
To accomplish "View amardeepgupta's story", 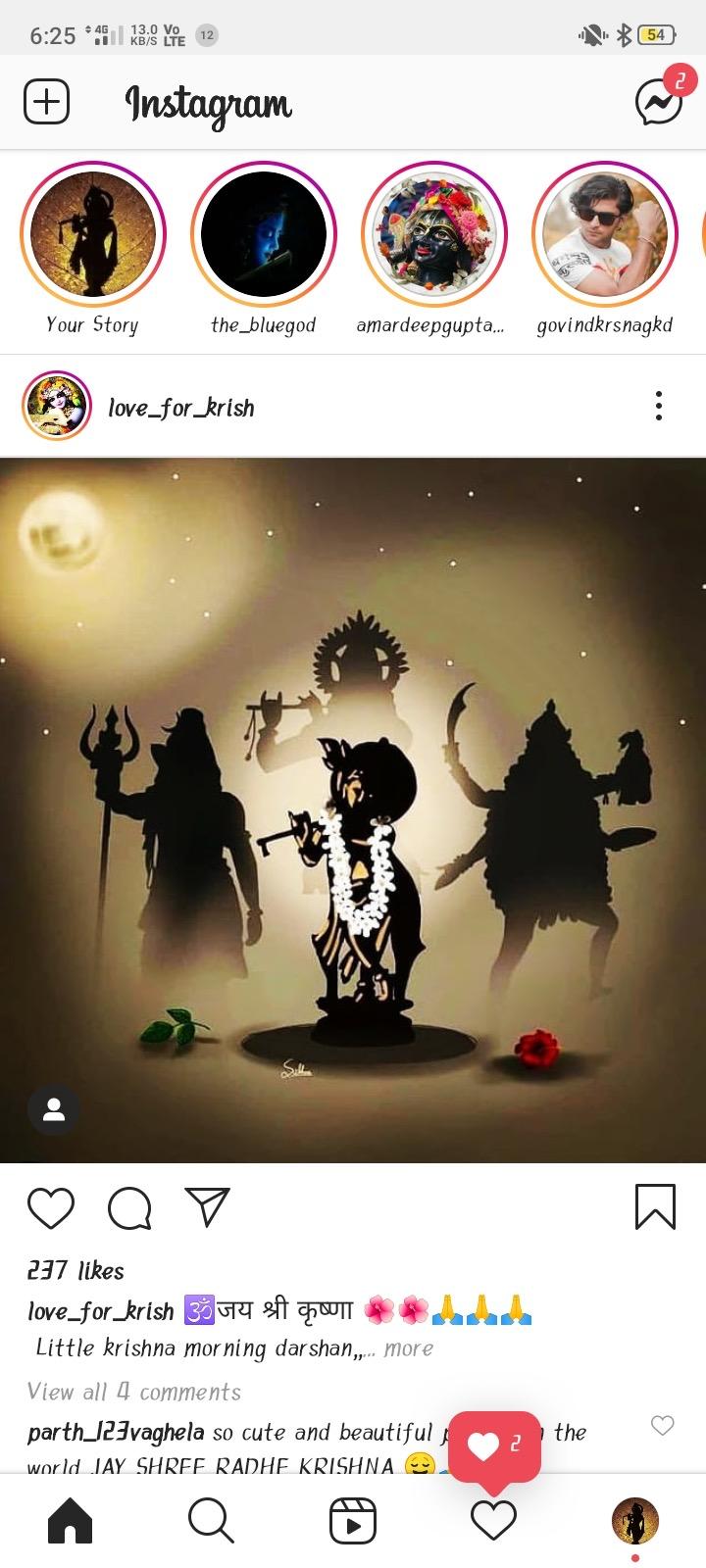I will point(433,235).
